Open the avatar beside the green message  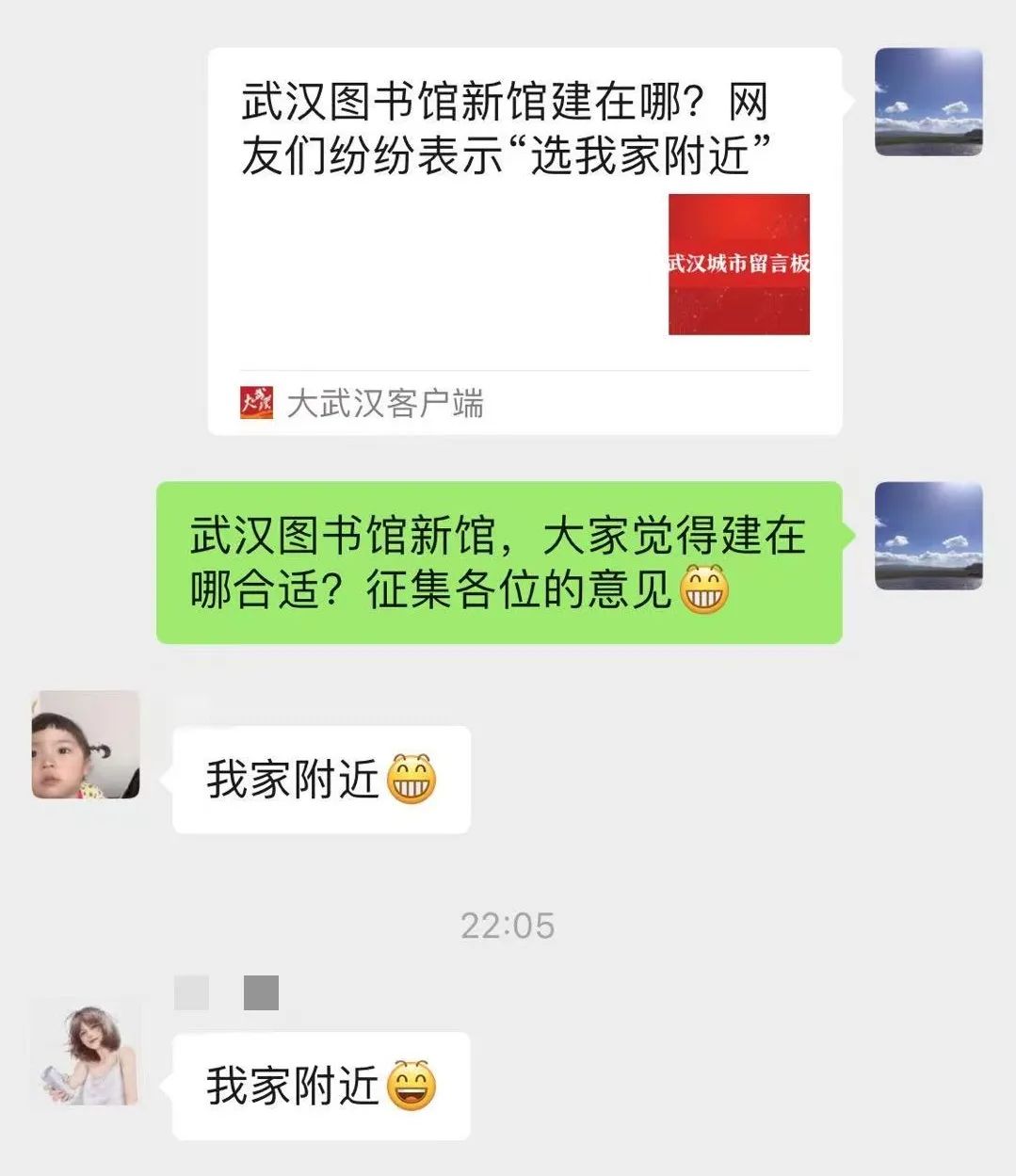[928, 536]
